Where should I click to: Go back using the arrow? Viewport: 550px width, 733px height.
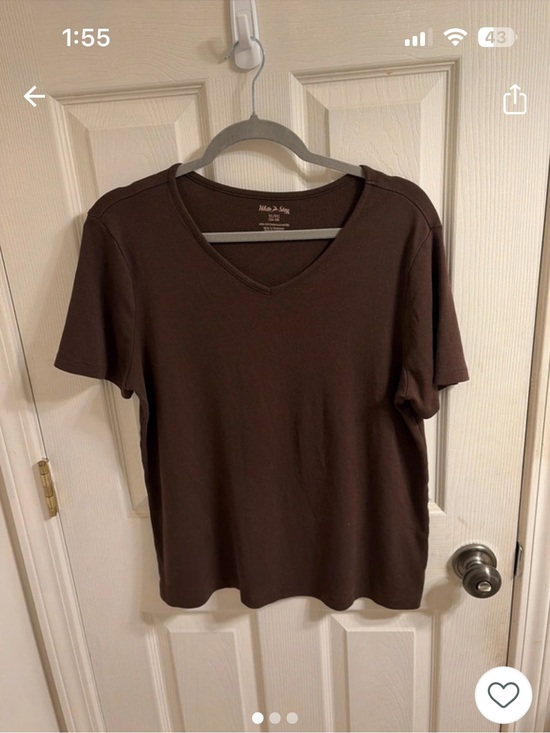pyautogui.click(x=34, y=97)
